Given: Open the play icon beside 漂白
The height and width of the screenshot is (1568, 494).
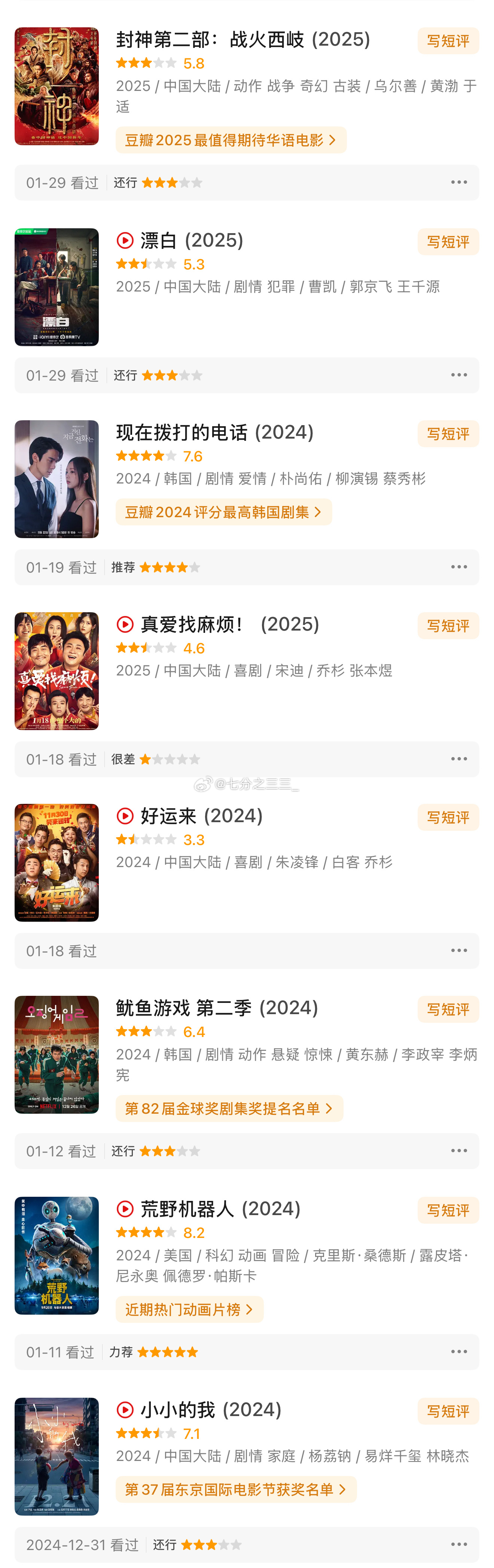Looking at the screenshot, I should click(x=125, y=241).
